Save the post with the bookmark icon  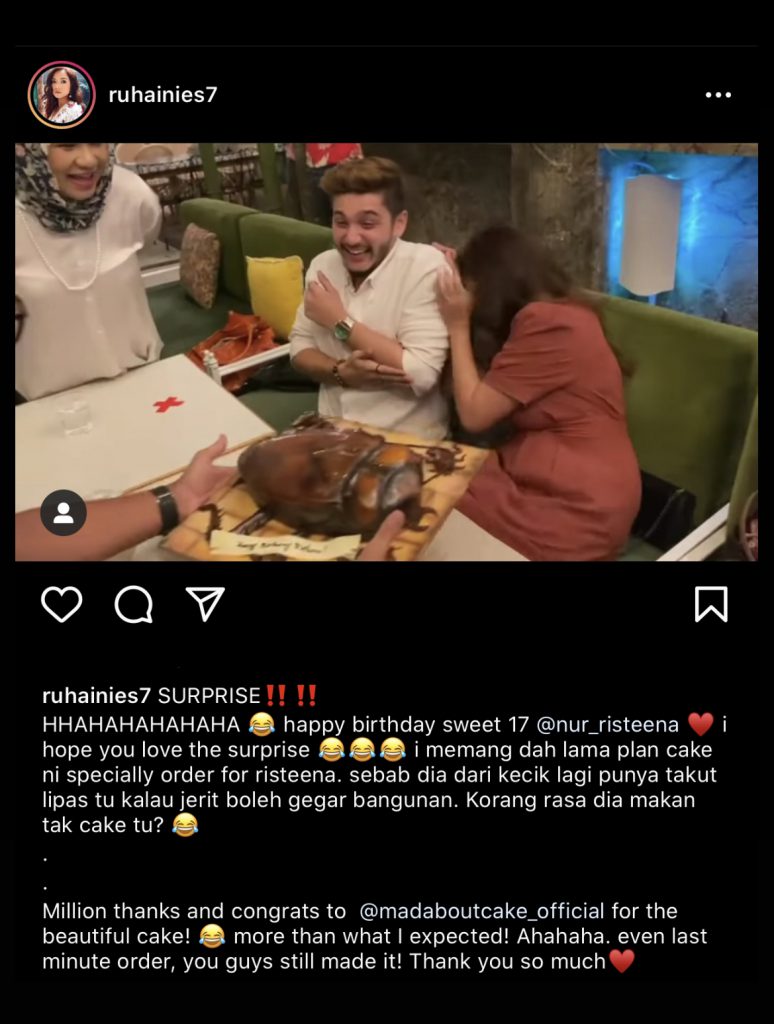pyautogui.click(x=711, y=604)
